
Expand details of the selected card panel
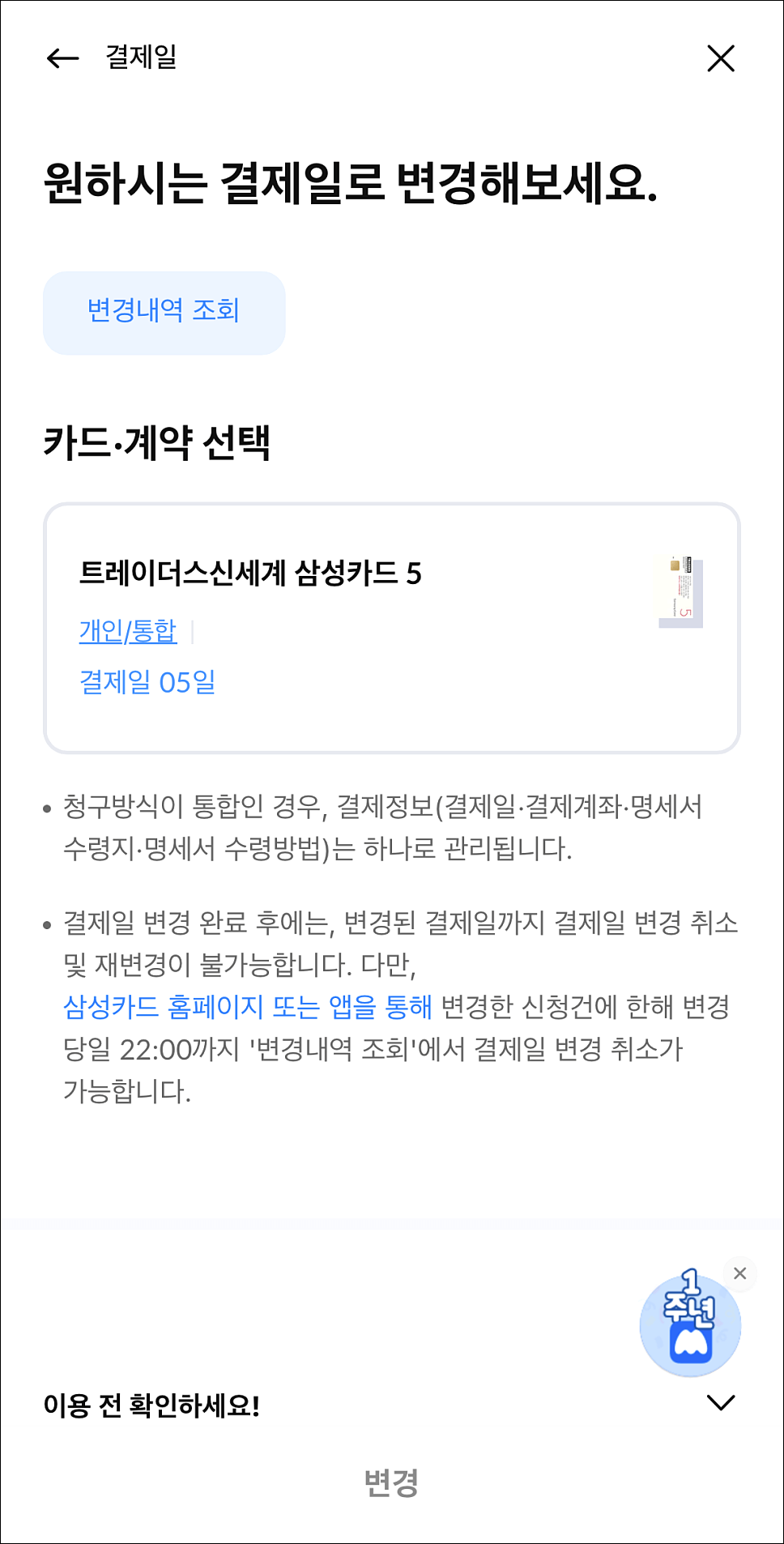point(392,625)
